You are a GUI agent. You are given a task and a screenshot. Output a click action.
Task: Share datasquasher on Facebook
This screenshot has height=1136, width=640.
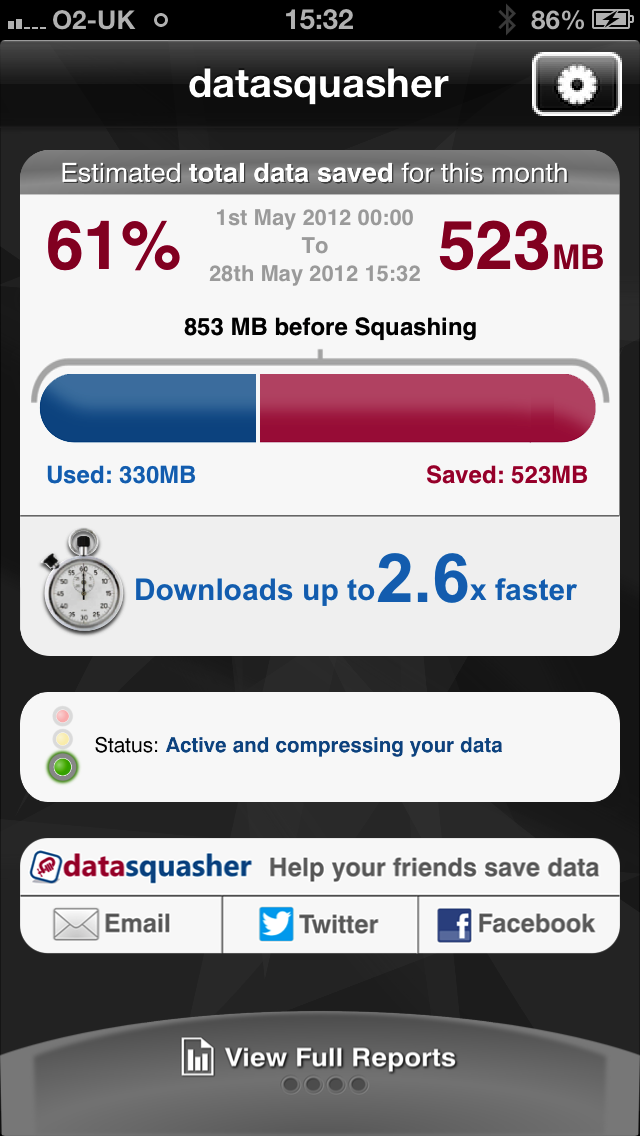(517, 923)
